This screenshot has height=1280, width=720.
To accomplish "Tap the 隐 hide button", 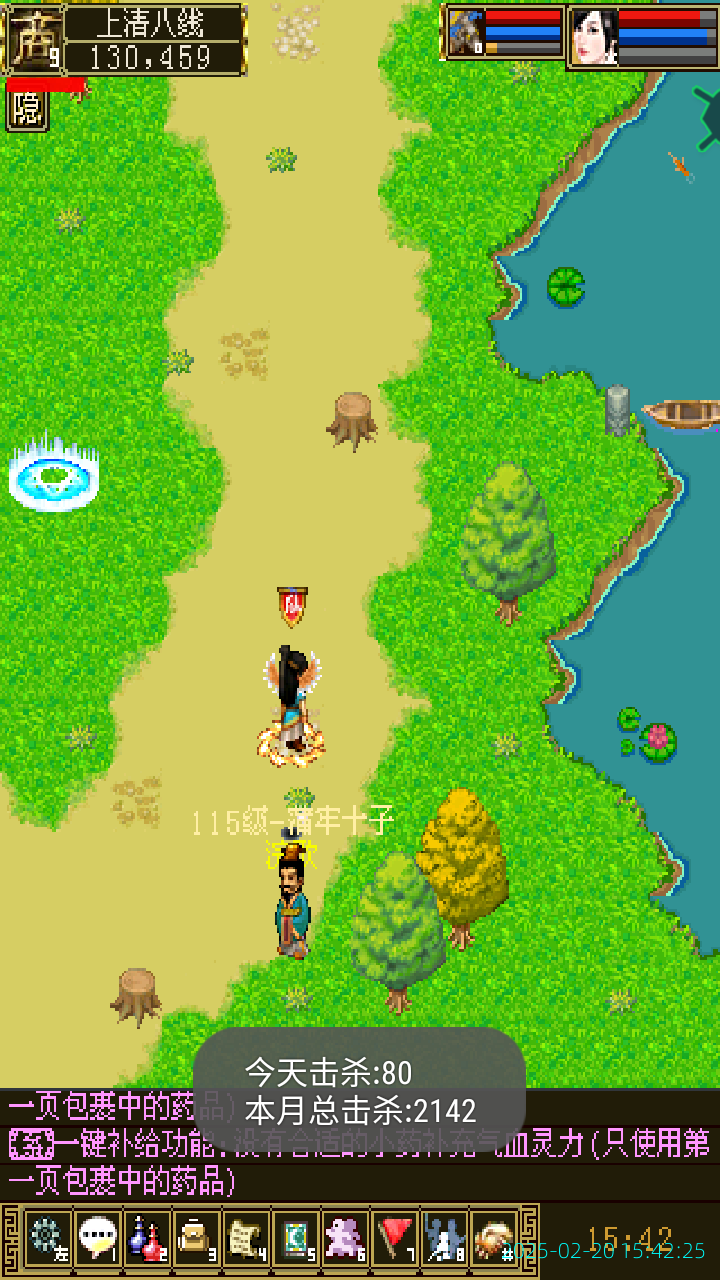I will tap(27, 111).
